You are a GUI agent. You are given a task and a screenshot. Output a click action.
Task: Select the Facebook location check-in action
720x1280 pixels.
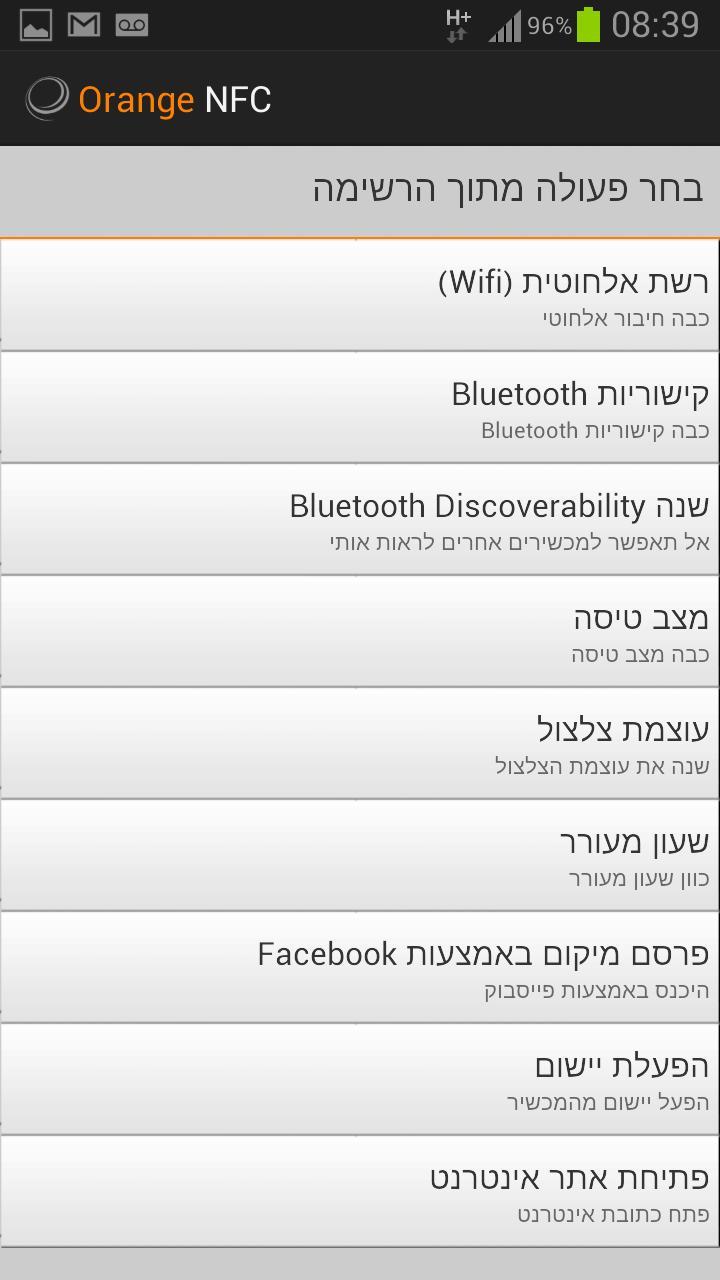pos(360,968)
